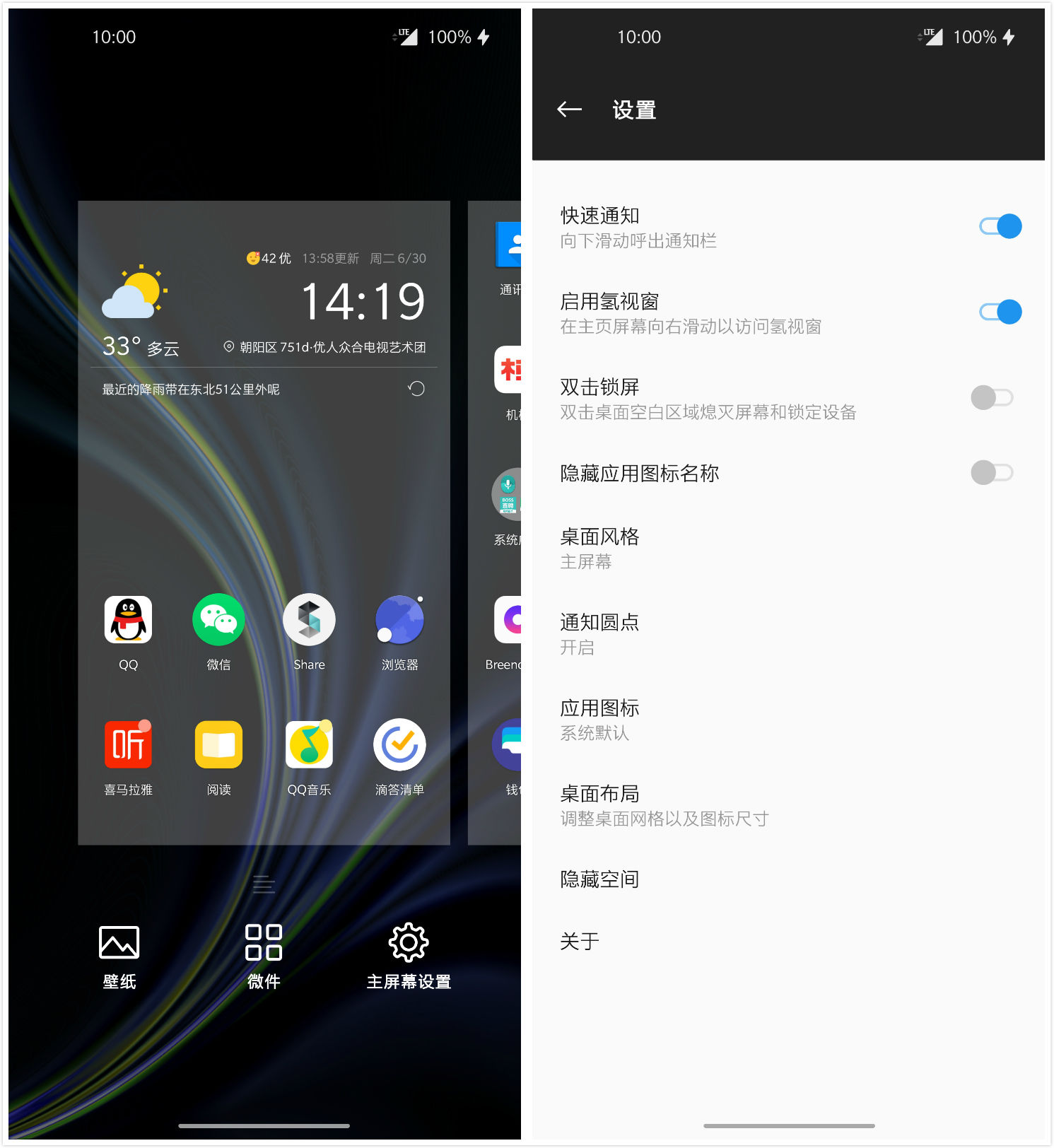
Task: Open the 桌面布局 setting
Action: pos(707,805)
